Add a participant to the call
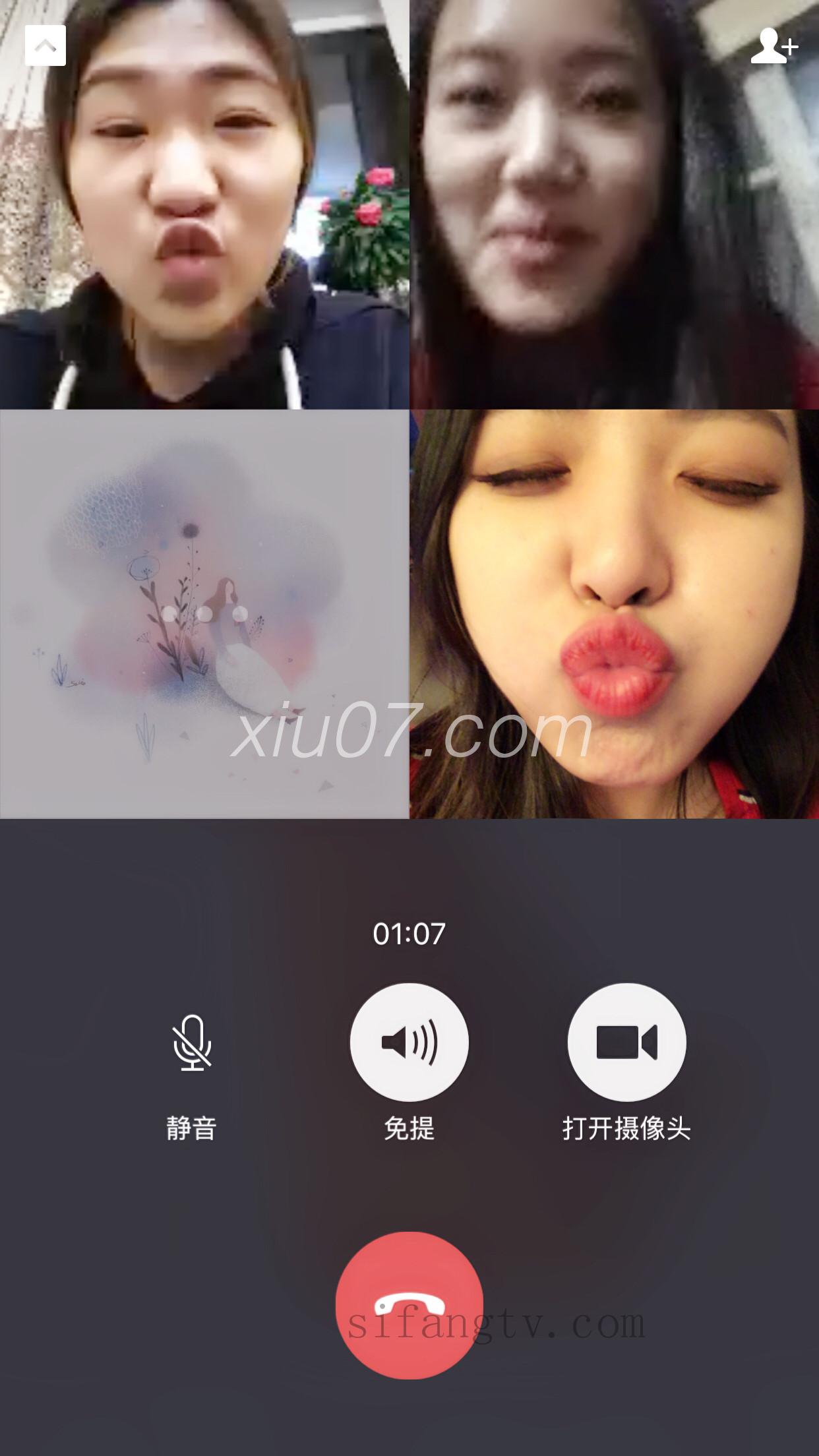Screen dimensions: 819x1456 click(773, 45)
